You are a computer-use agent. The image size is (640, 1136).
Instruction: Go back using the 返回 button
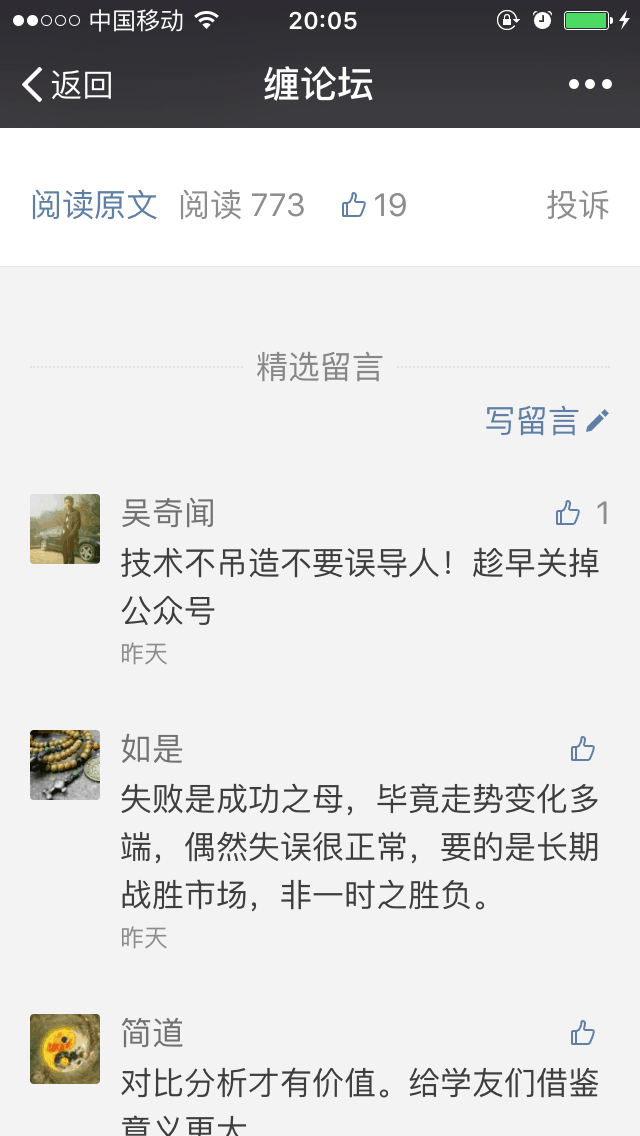click(67, 85)
